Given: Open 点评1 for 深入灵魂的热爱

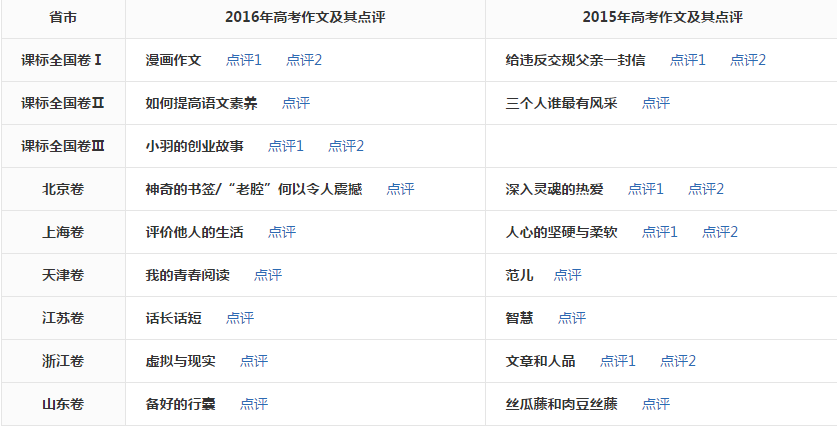Looking at the screenshot, I should pyautogui.click(x=646, y=189).
